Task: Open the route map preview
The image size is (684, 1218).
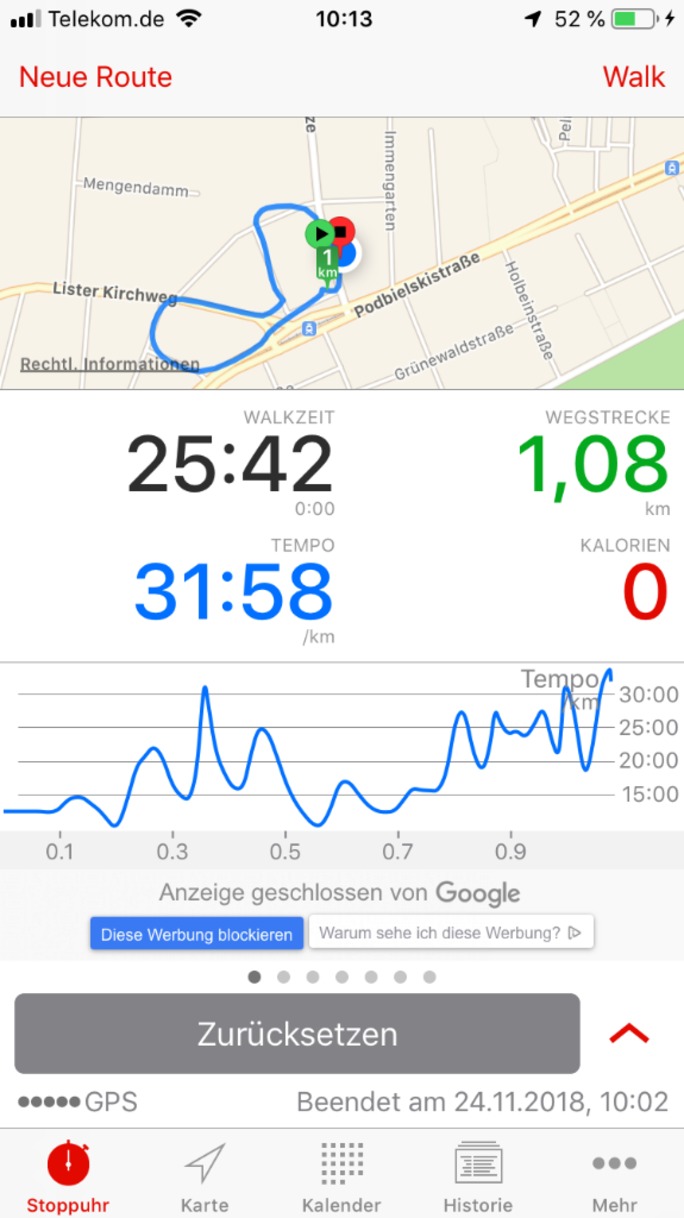Action: pos(342,253)
